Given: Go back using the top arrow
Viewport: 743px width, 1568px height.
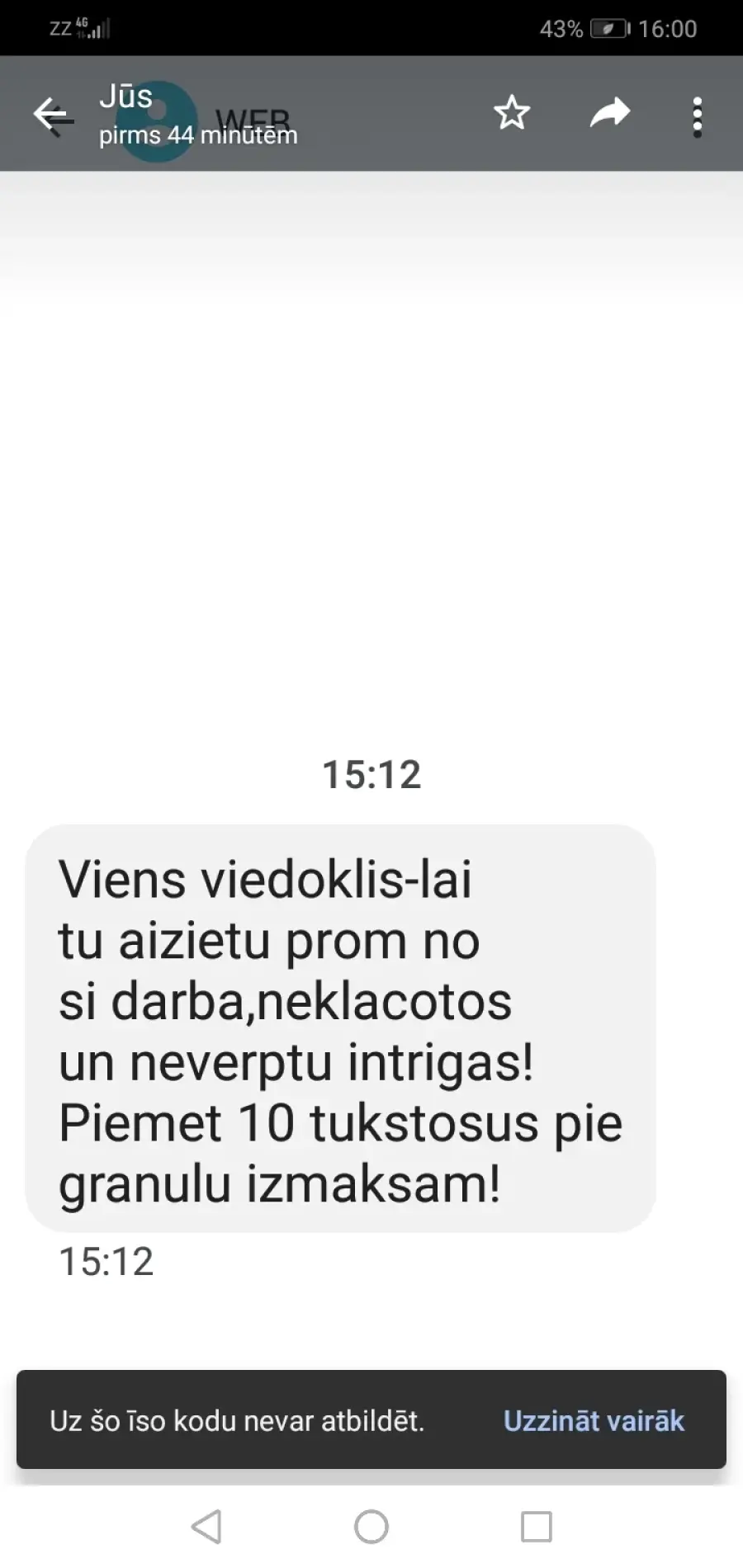Looking at the screenshot, I should [x=53, y=116].
